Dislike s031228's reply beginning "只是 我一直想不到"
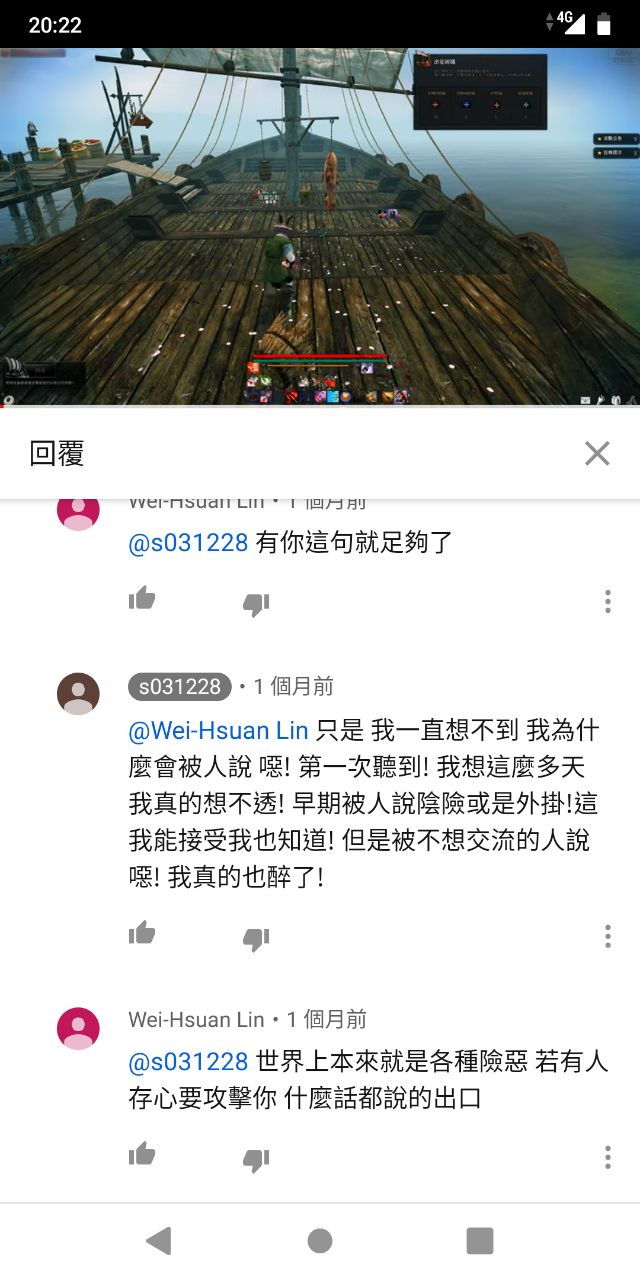The height and width of the screenshot is (1280, 640). 256,938
